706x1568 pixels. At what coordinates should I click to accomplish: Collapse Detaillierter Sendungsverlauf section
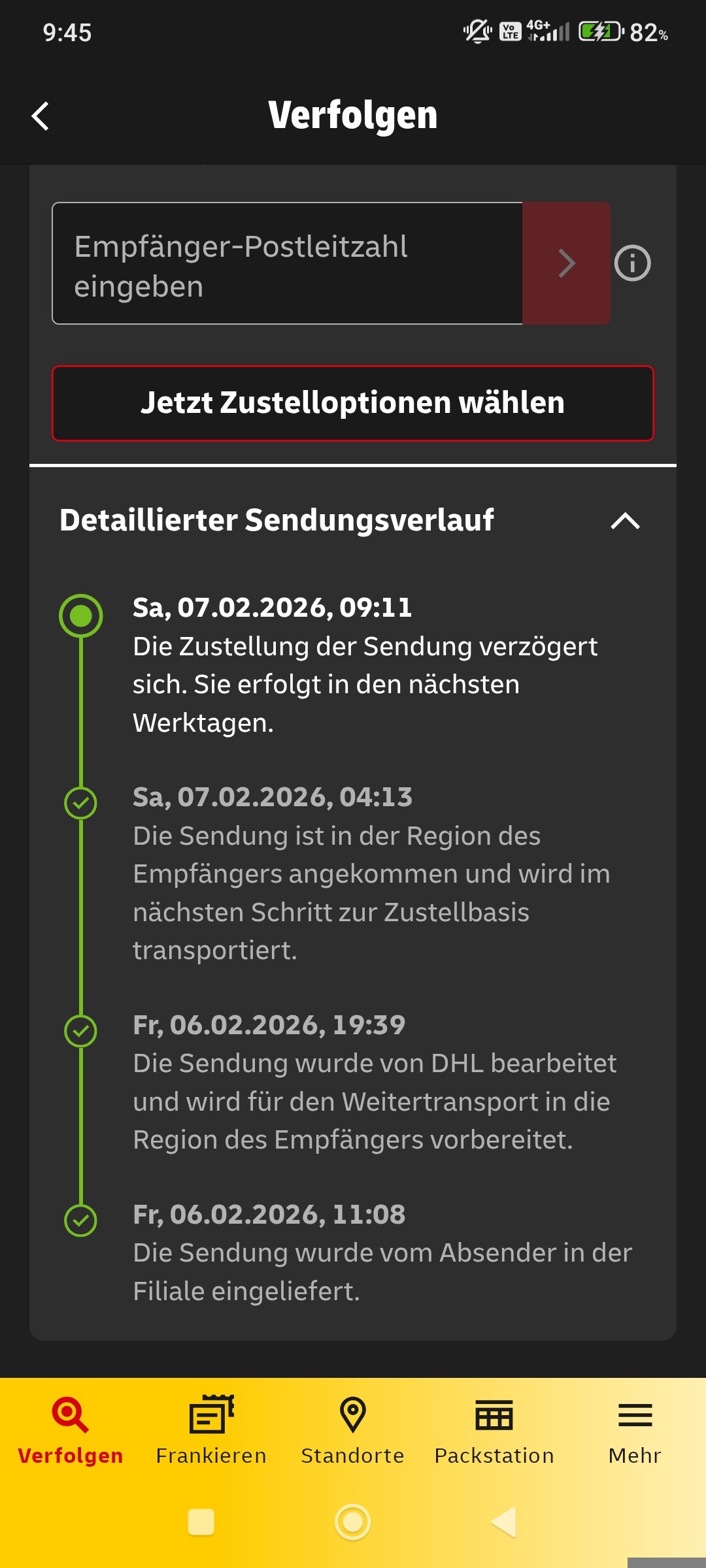point(625,521)
